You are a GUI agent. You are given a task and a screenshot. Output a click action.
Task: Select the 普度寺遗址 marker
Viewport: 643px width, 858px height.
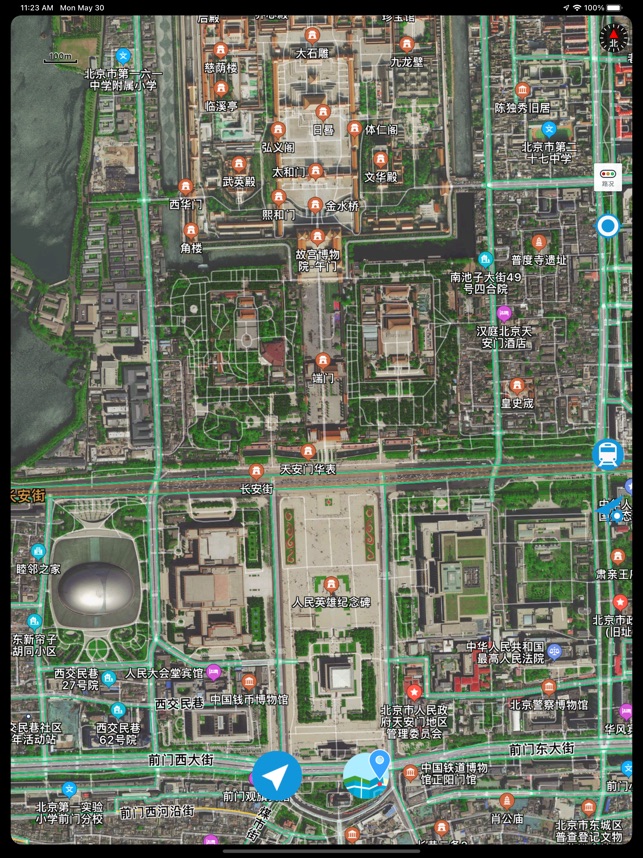click(539, 242)
